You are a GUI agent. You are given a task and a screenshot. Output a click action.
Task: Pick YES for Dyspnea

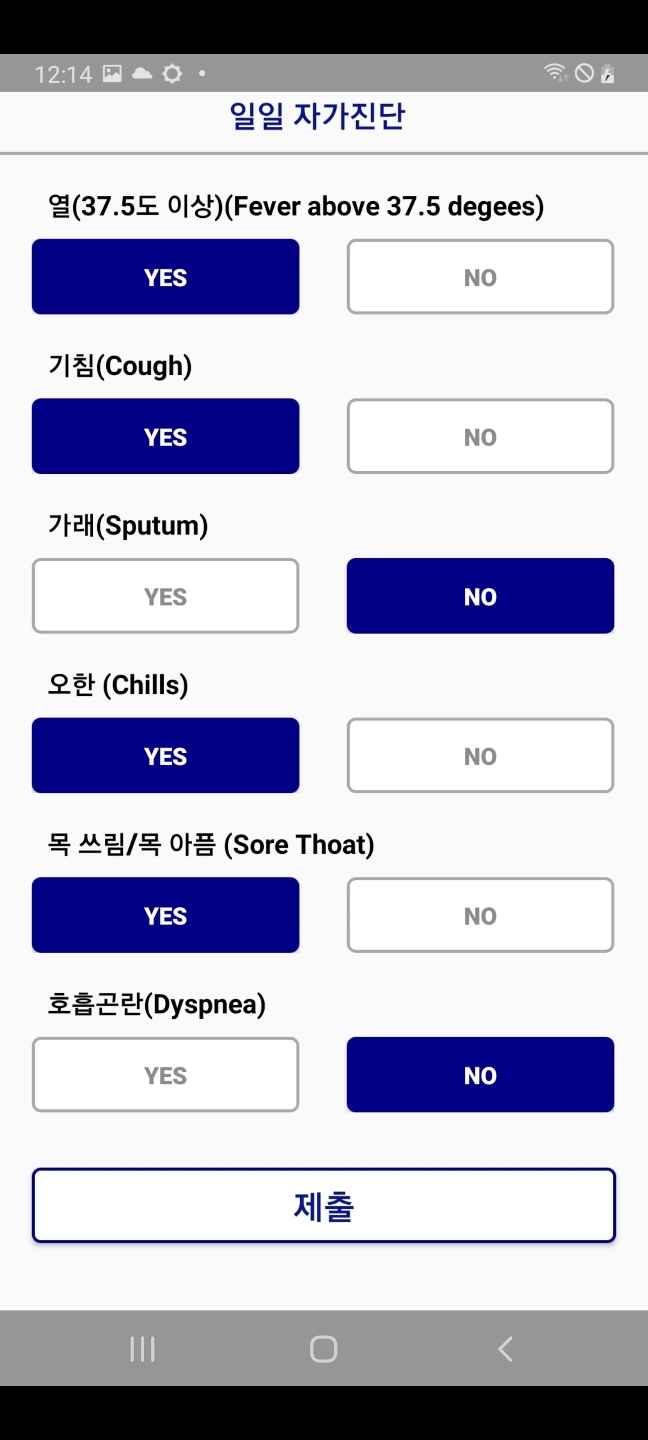165,1076
